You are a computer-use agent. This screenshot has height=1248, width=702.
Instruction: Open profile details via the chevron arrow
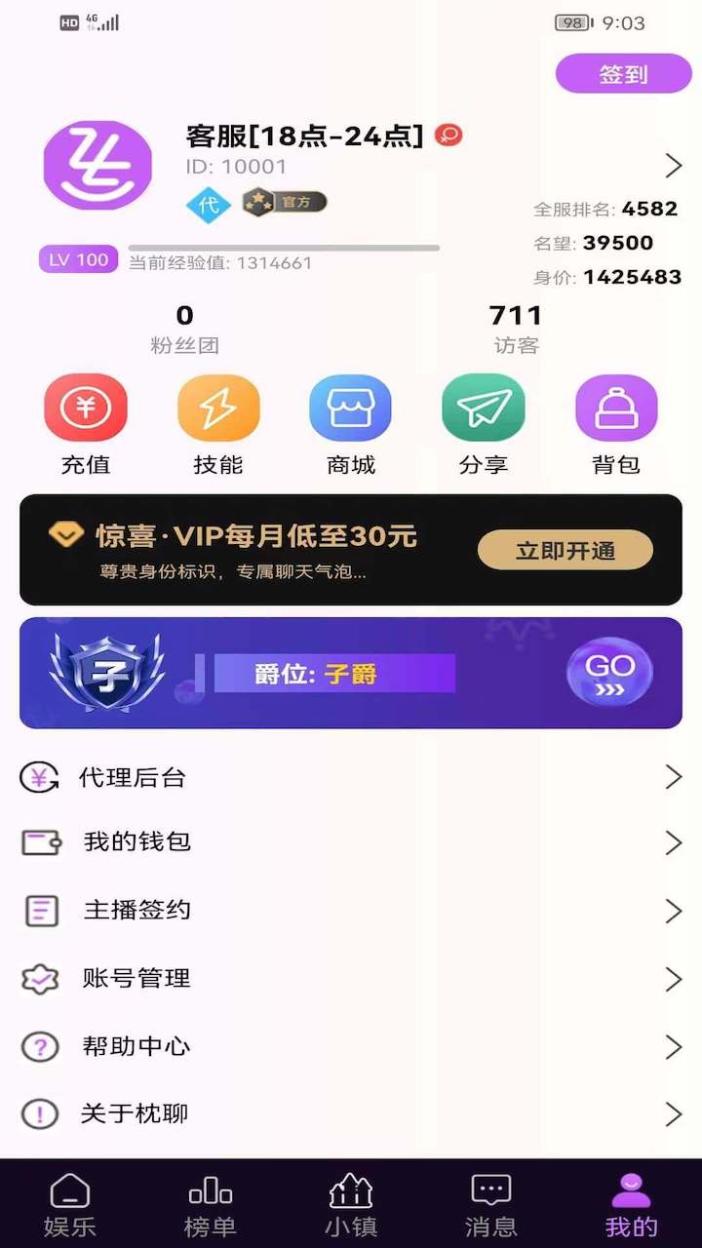673,165
